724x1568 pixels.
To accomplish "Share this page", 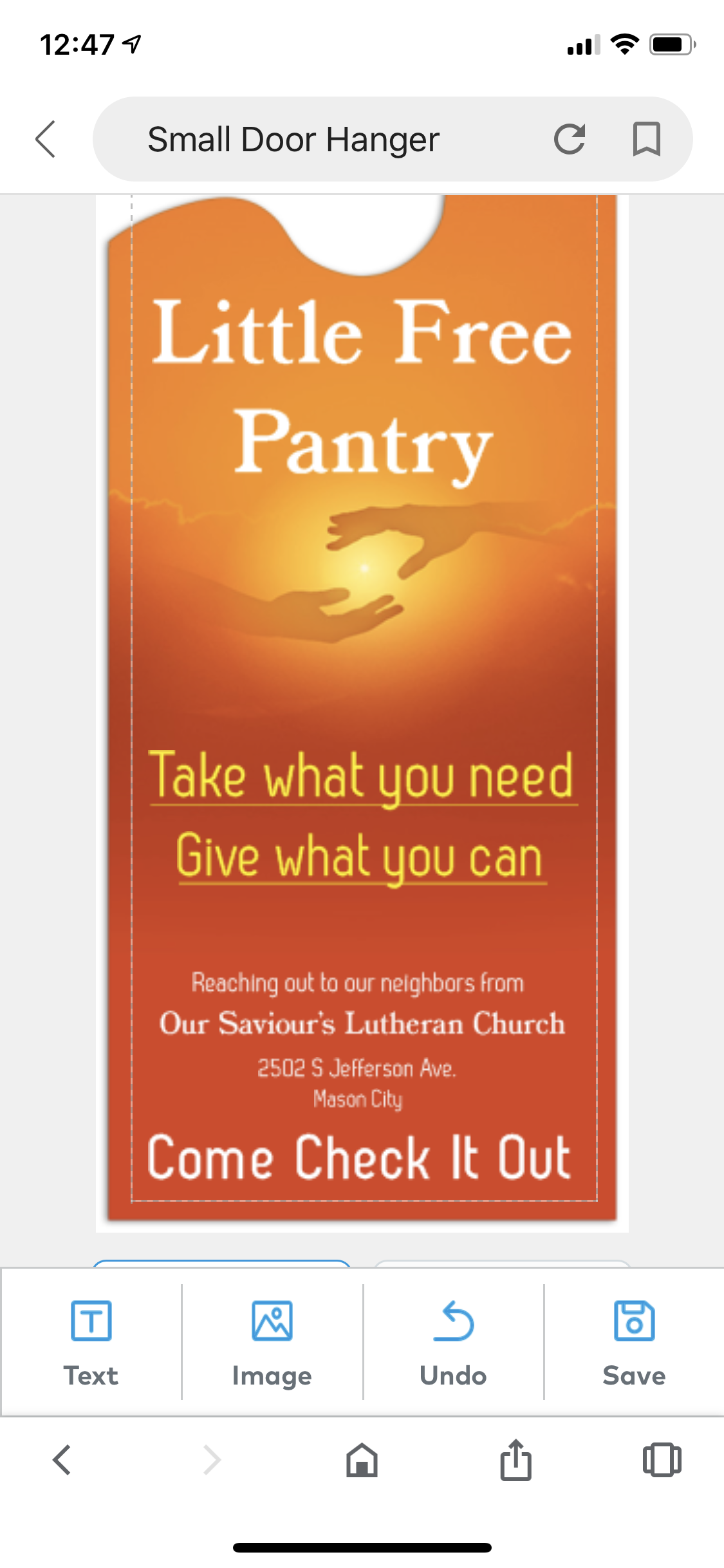I will (515, 1459).
